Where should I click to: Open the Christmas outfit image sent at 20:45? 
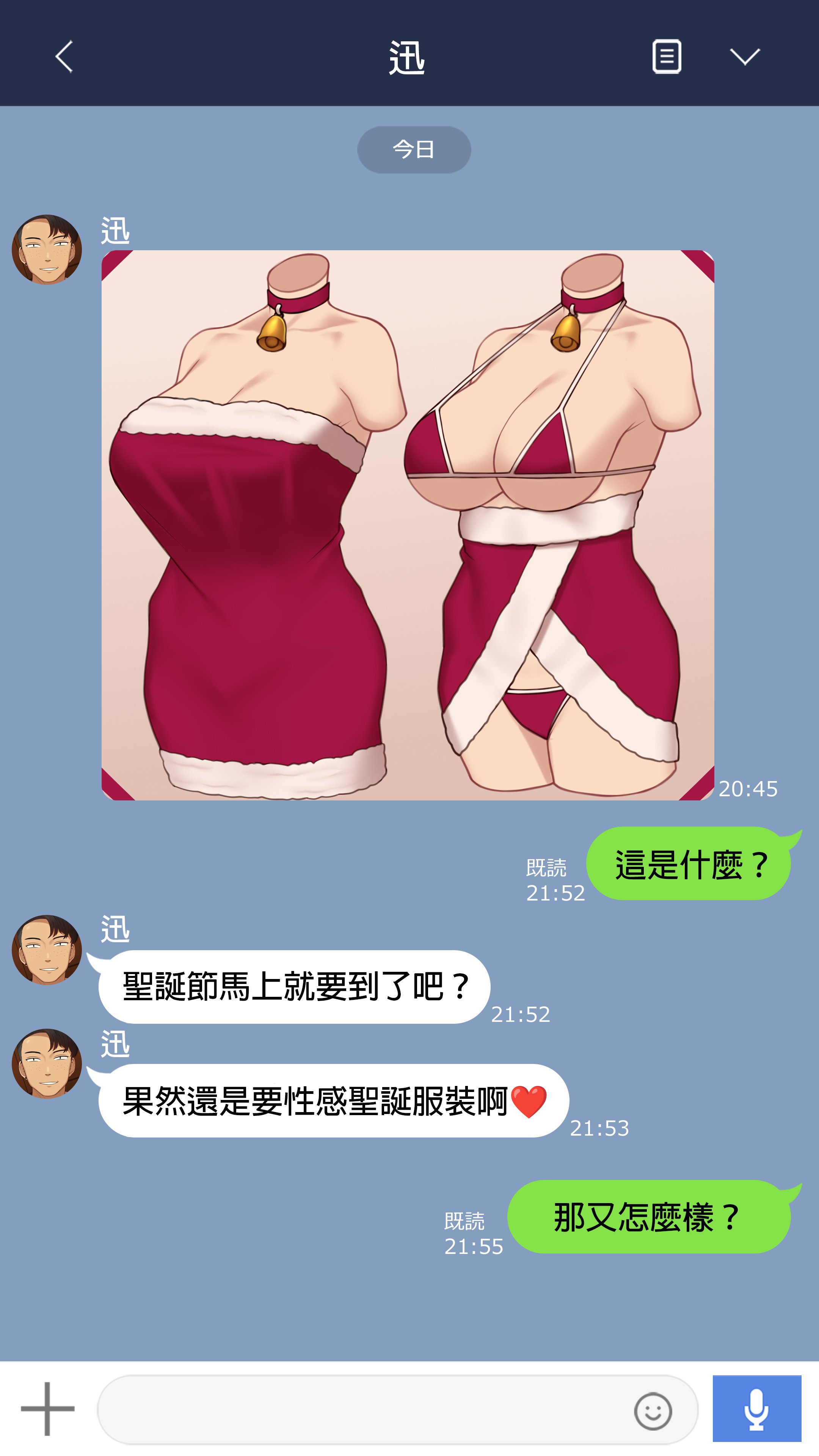(x=408, y=525)
